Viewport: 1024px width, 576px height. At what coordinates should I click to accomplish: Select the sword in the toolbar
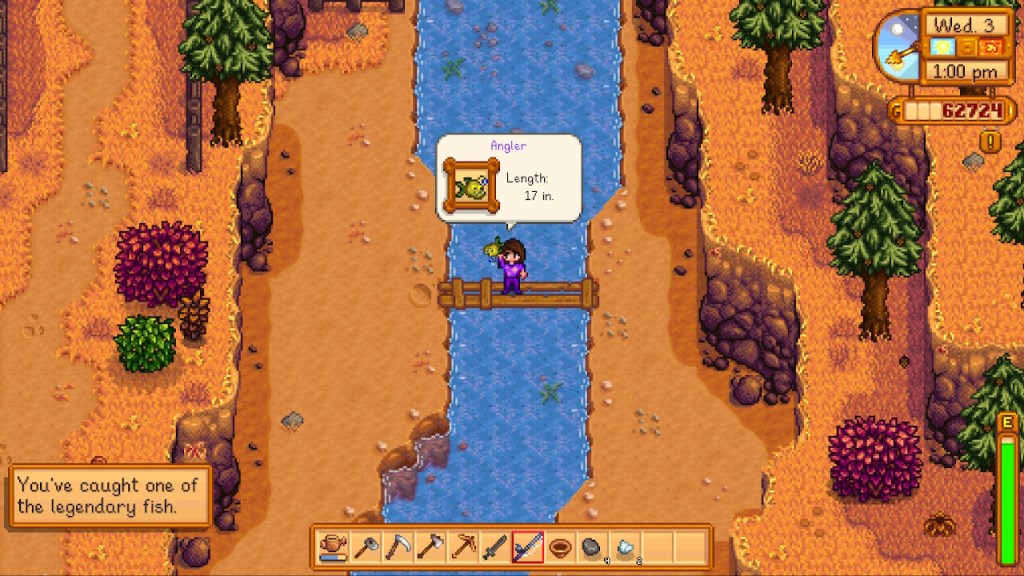tap(494, 546)
